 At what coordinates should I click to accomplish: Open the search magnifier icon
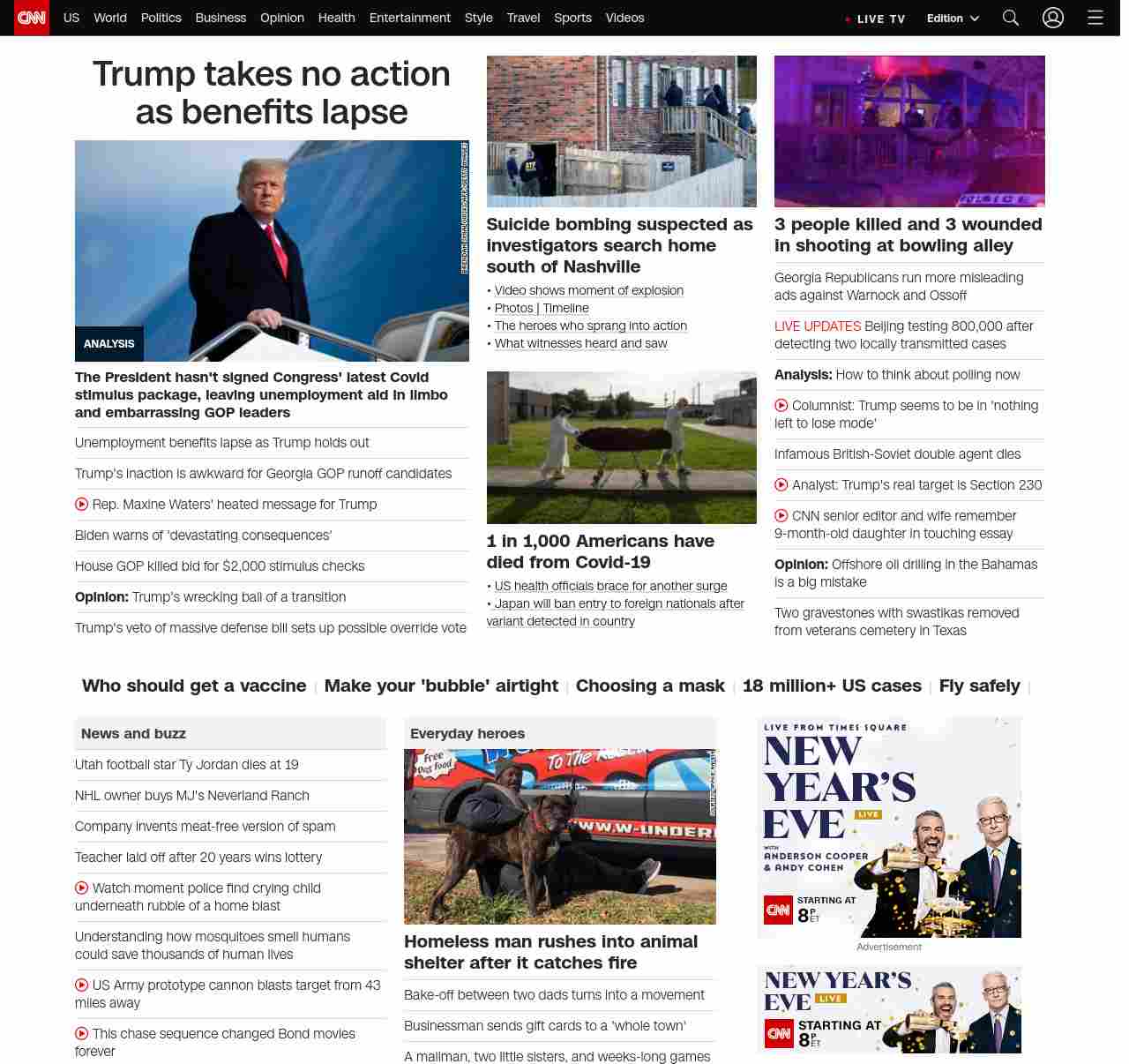point(1010,18)
